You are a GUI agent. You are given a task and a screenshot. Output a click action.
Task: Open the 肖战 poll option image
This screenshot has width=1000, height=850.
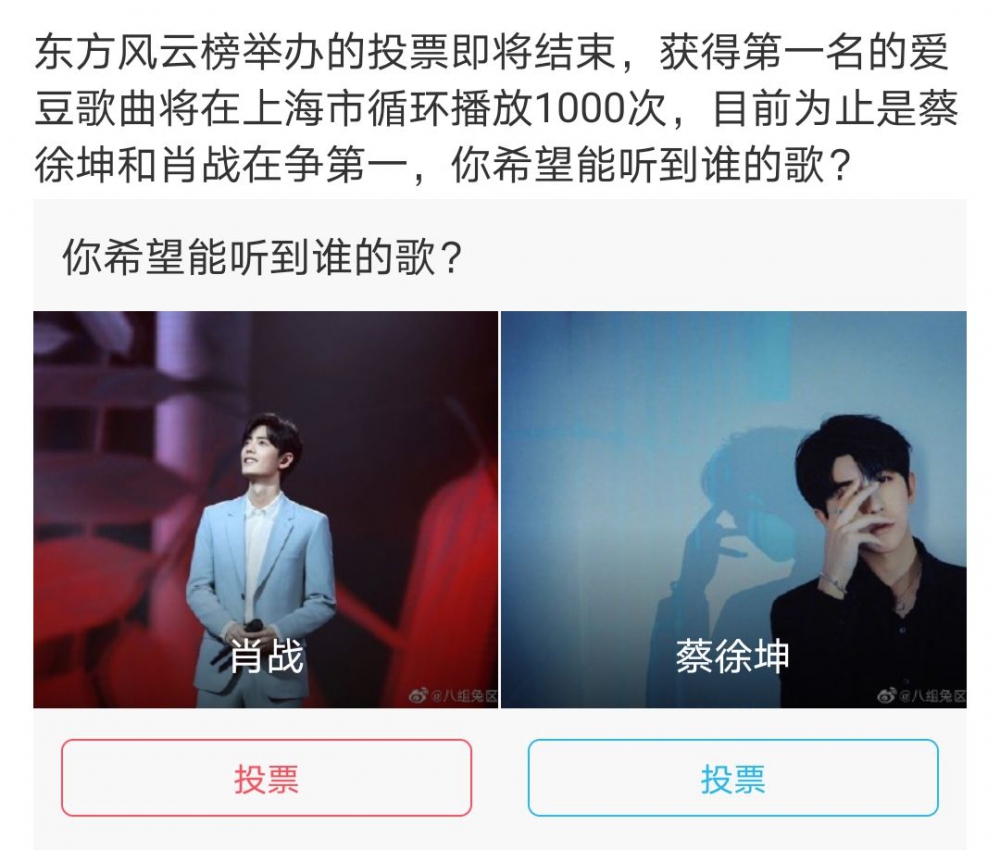266,509
